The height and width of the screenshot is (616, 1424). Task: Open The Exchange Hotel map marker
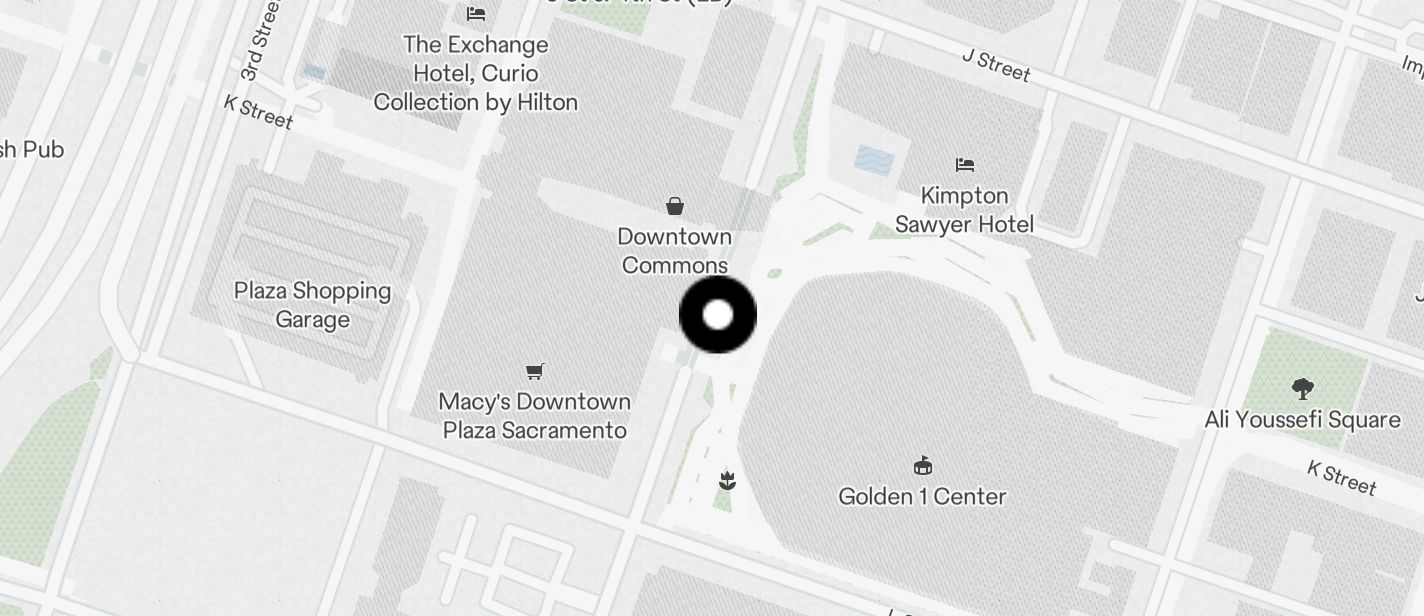[x=476, y=14]
